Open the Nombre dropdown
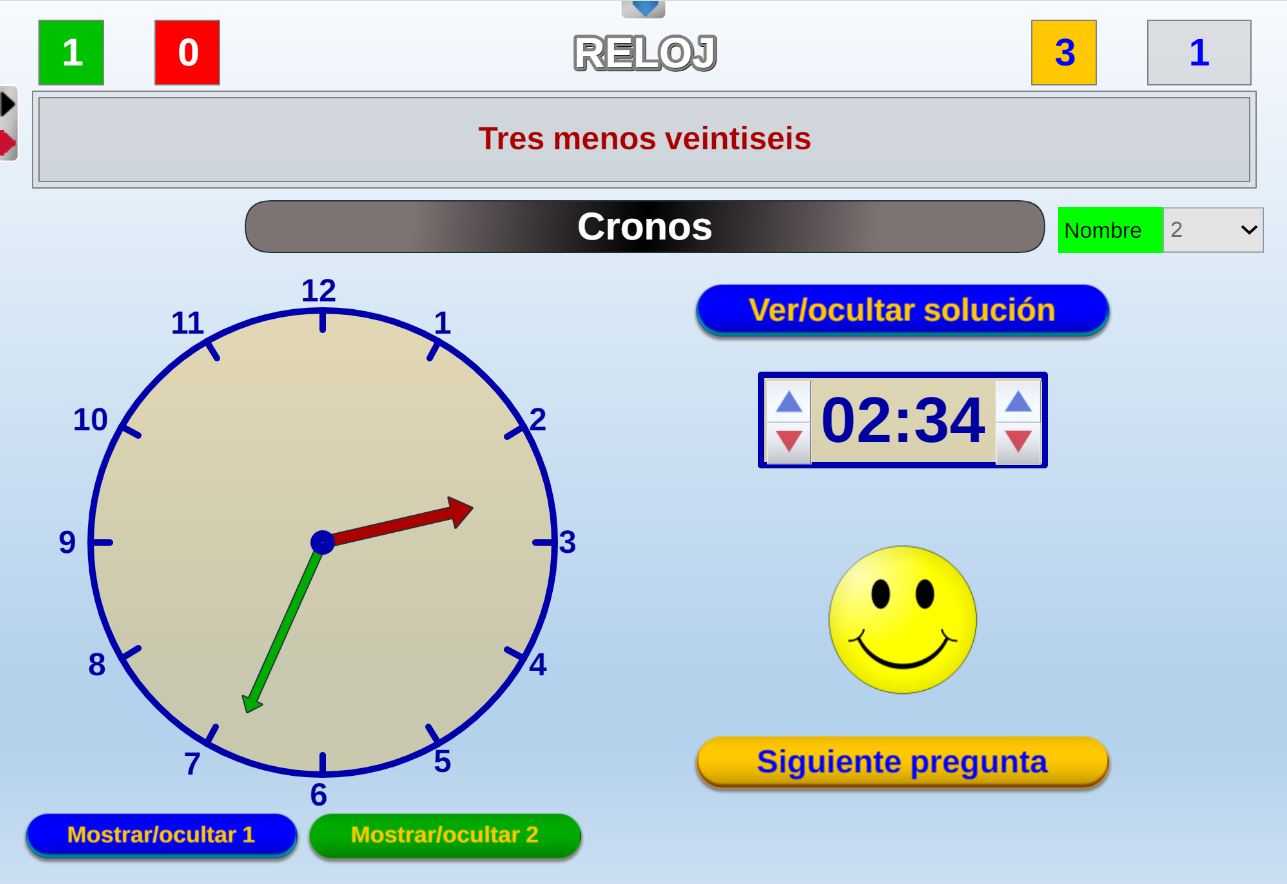The height and width of the screenshot is (884, 1287). click(x=1213, y=230)
